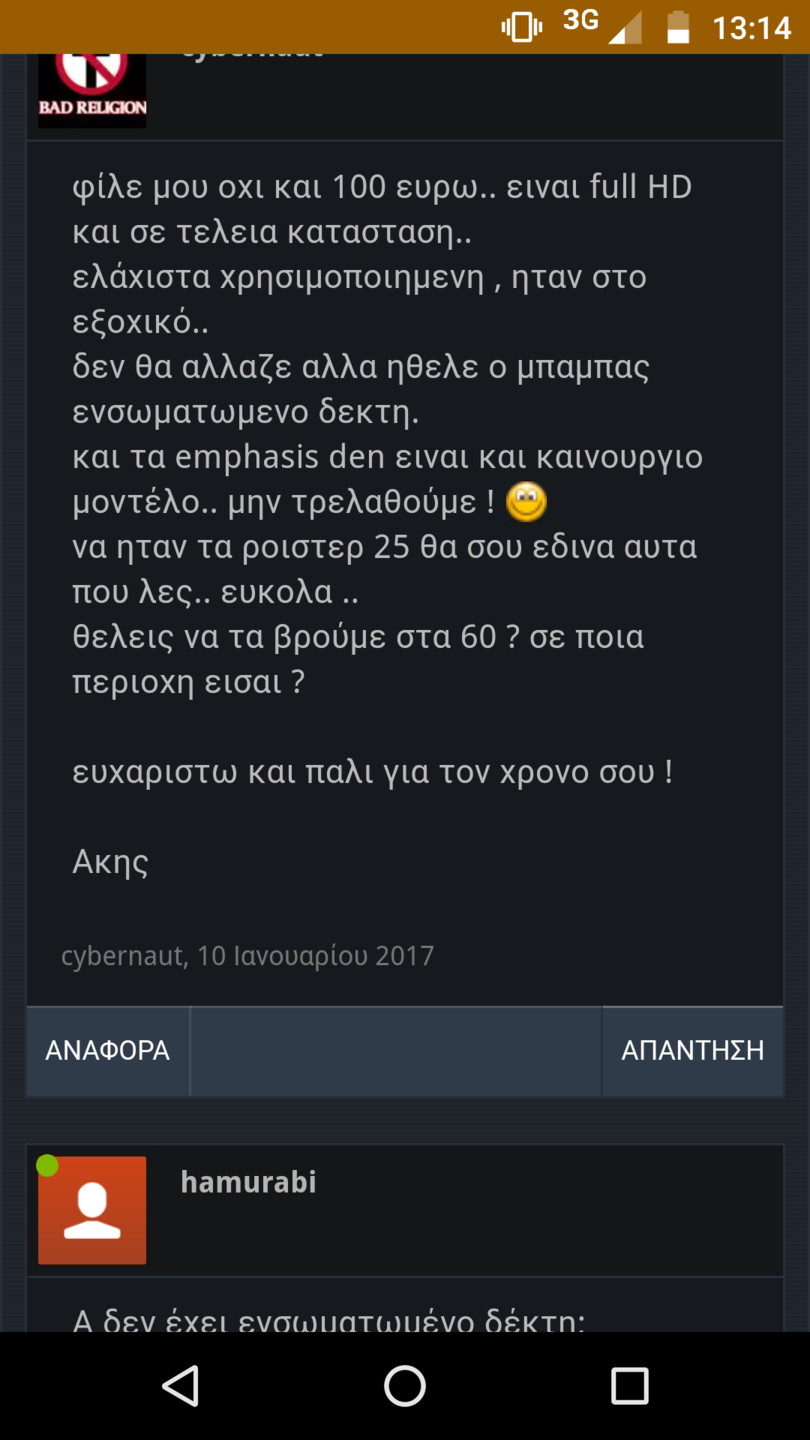Report cybernaut's post with ΑΝΑΦΟΡΑ
Viewport: 810px width, 1440px height.
pos(108,1050)
